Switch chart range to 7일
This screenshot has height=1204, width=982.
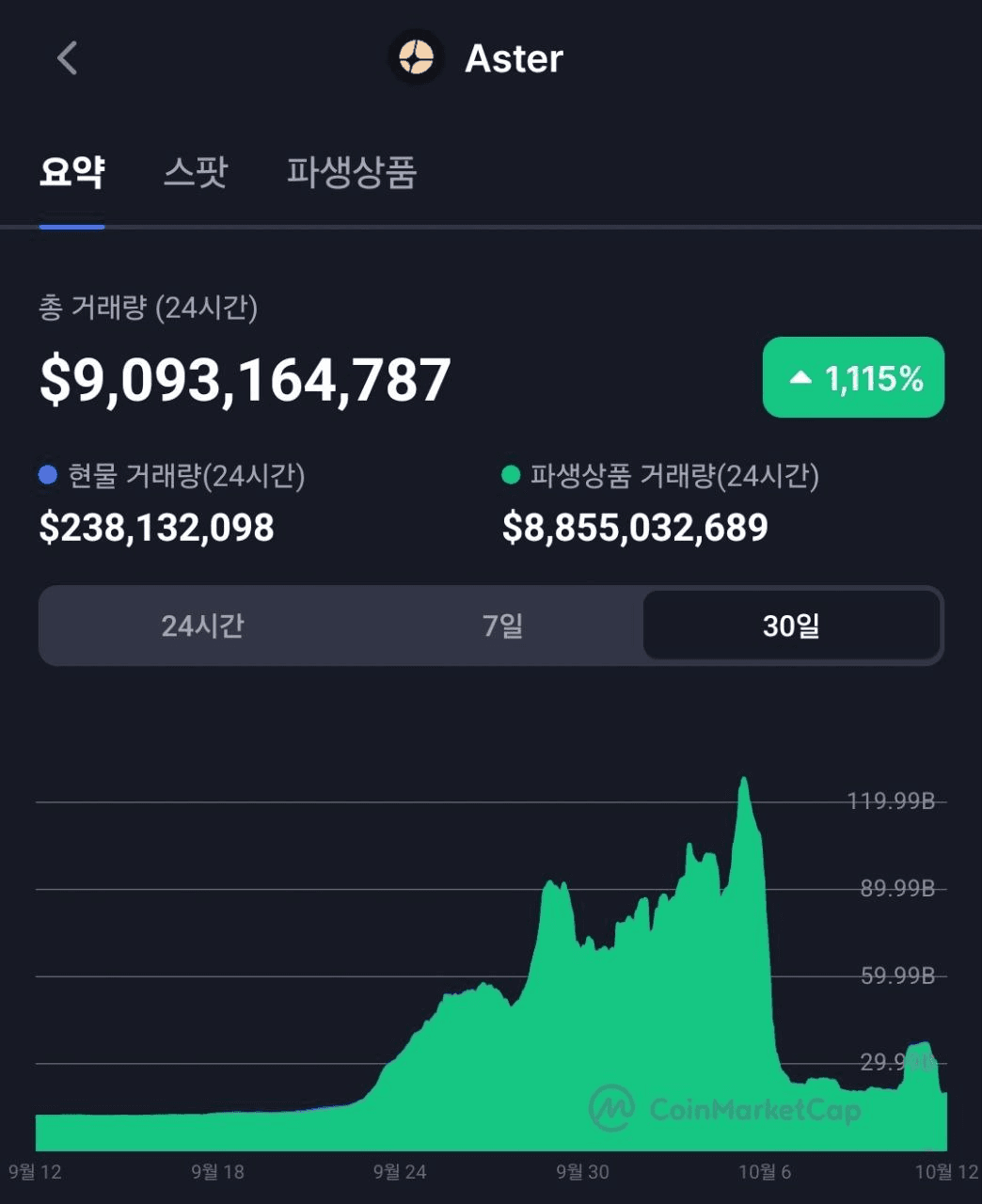tap(502, 626)
